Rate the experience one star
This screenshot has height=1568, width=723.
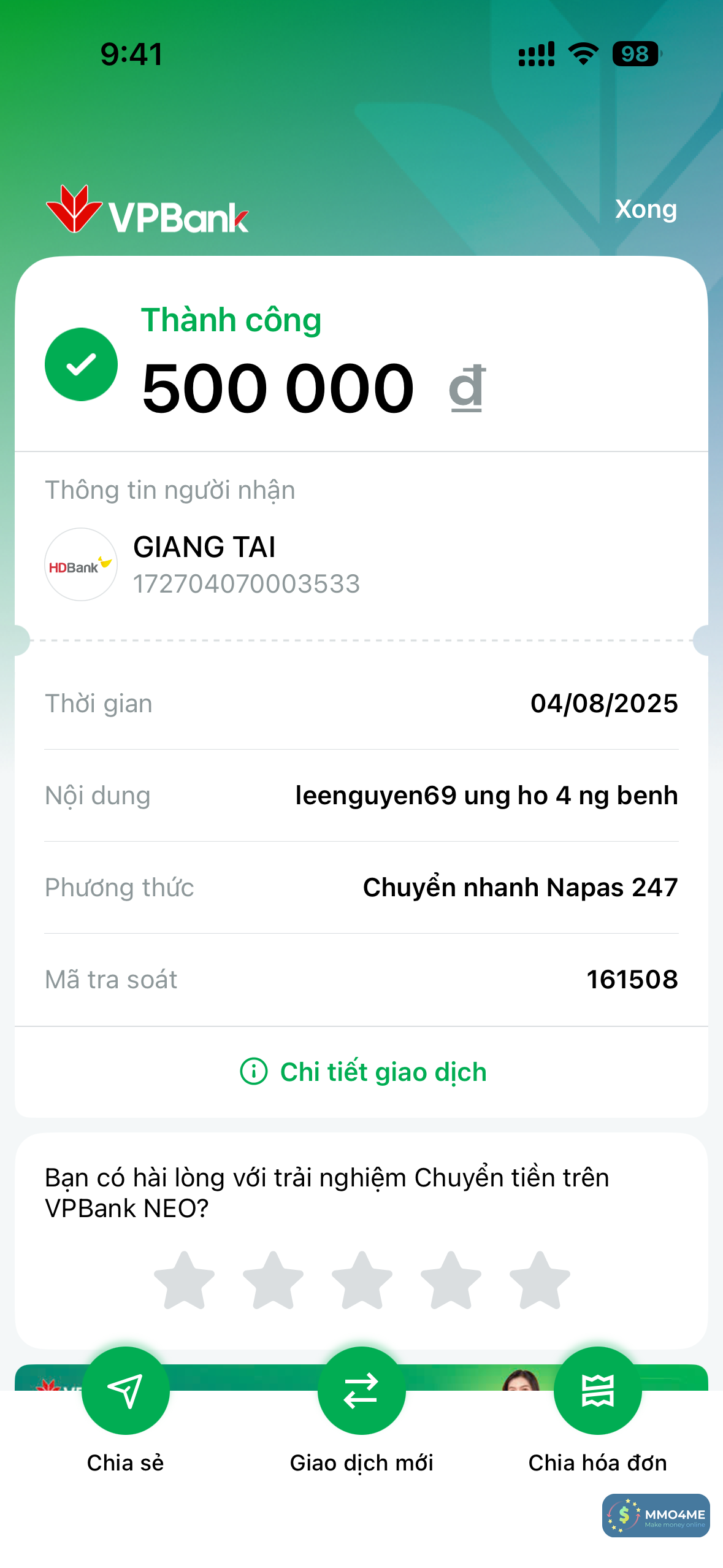click(184, 1280)
